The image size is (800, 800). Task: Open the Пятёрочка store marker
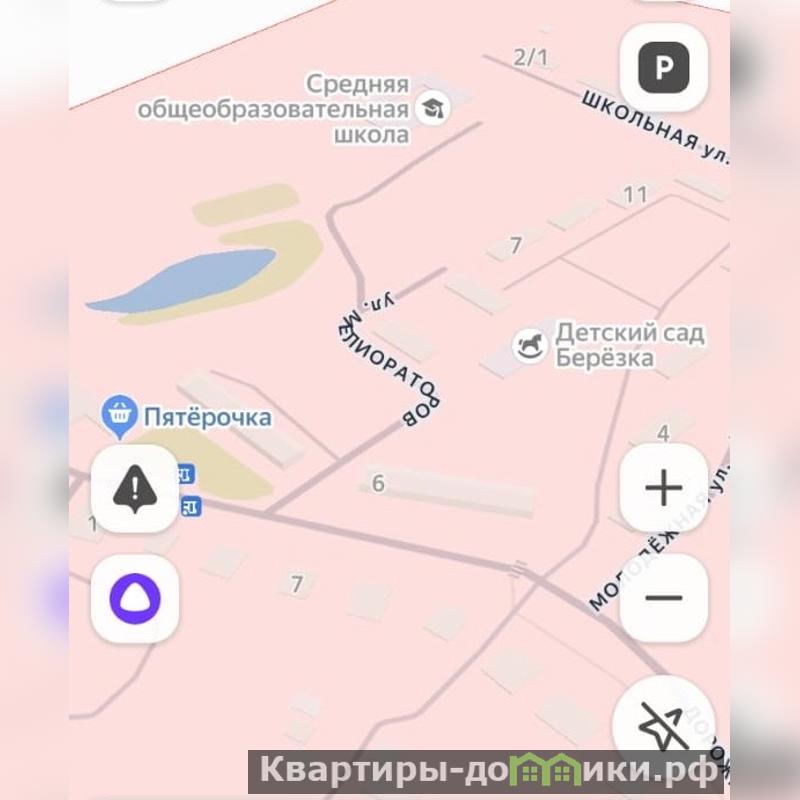[x=120, y=413]
